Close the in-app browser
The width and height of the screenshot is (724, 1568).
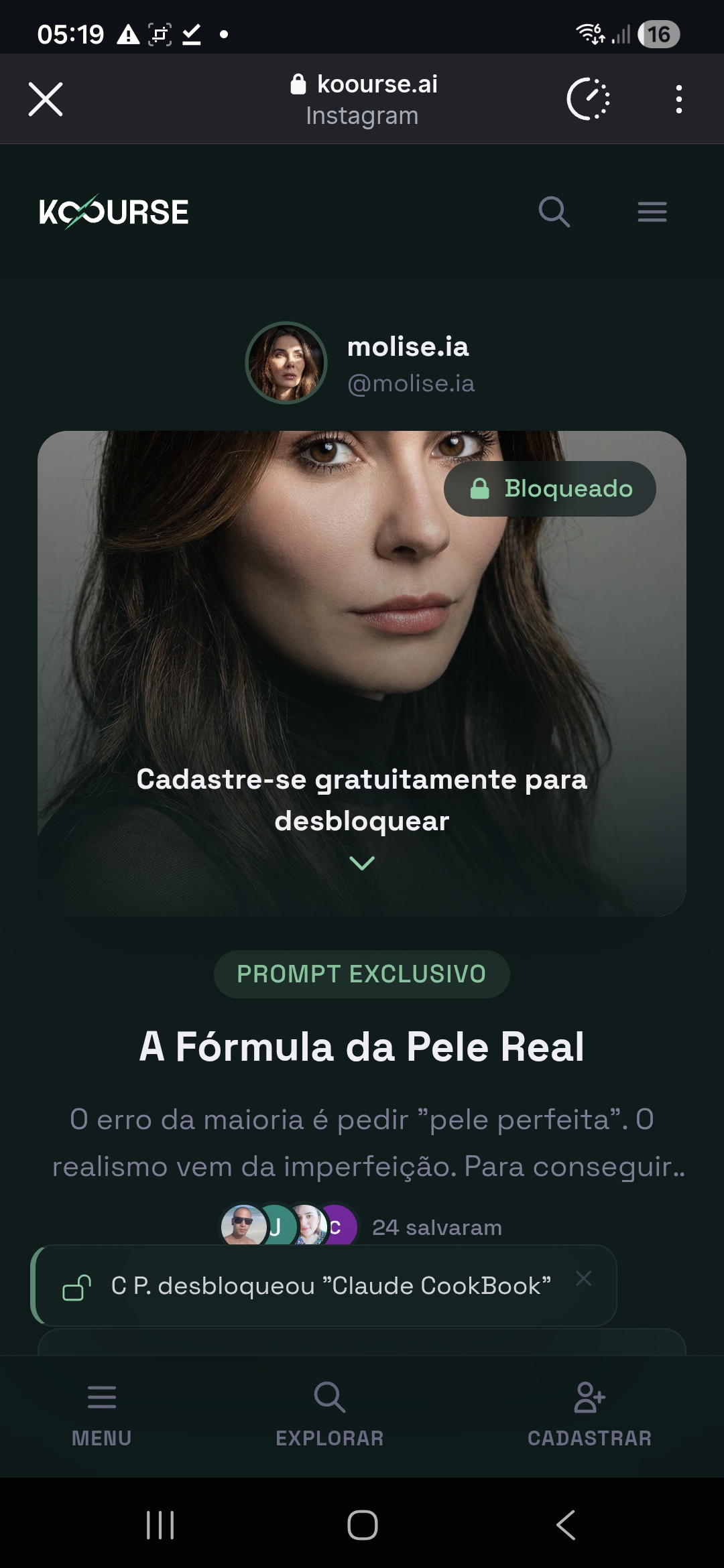click(x=46, y=99)
